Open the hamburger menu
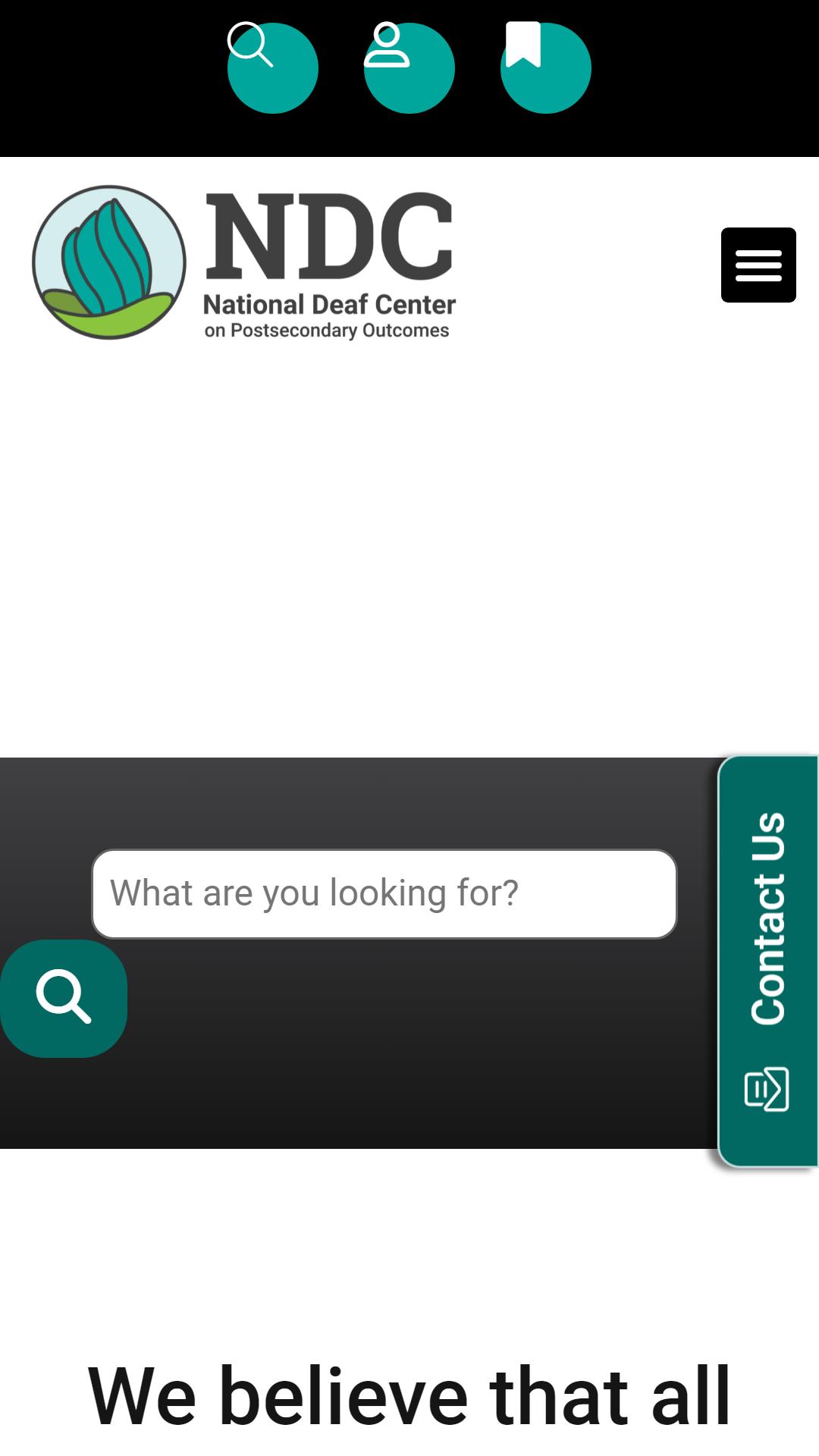The width and height of the screenshot is (819, 1456). (x=758, y=265)
